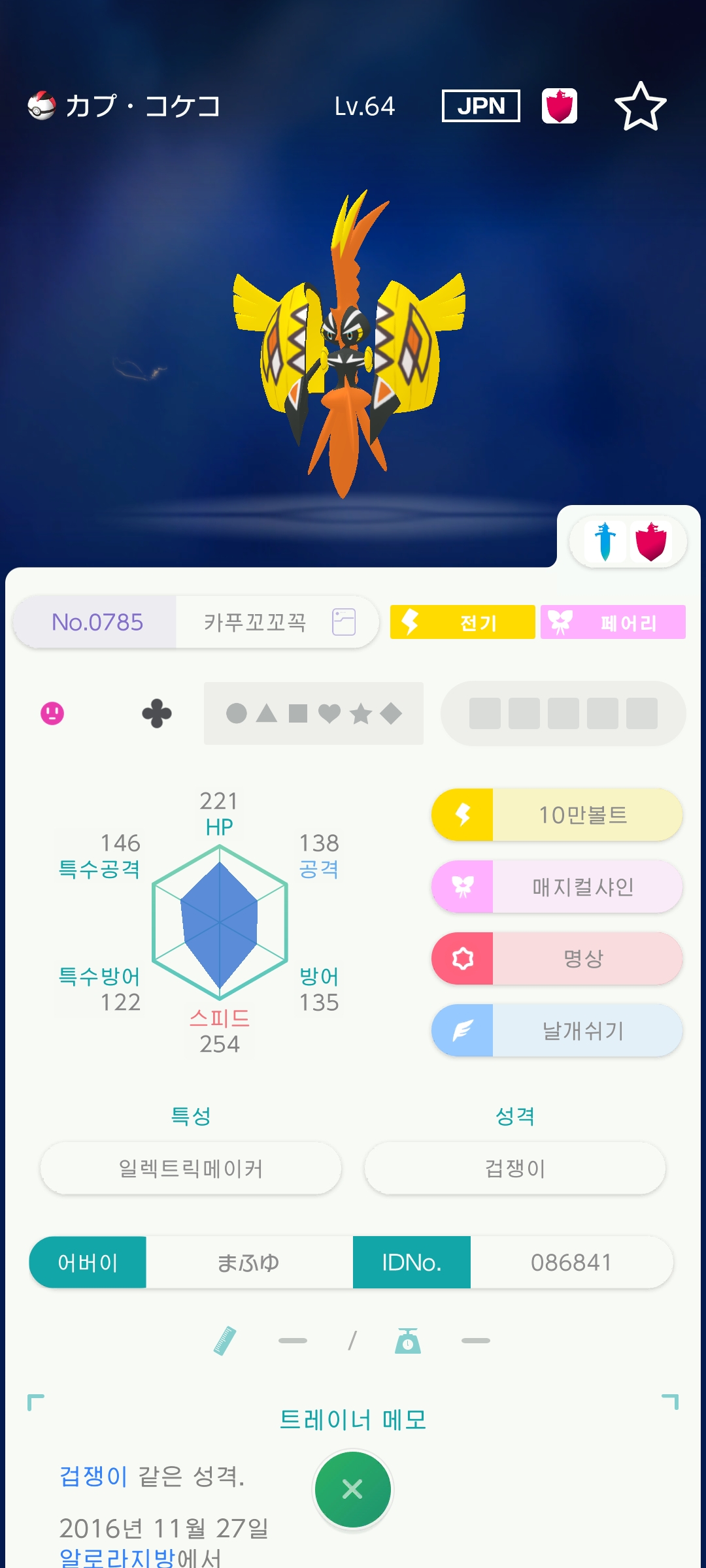Open move 매지컬샤인 details
This screenshot has width=706, height=1568.
(x=557, y=887)
